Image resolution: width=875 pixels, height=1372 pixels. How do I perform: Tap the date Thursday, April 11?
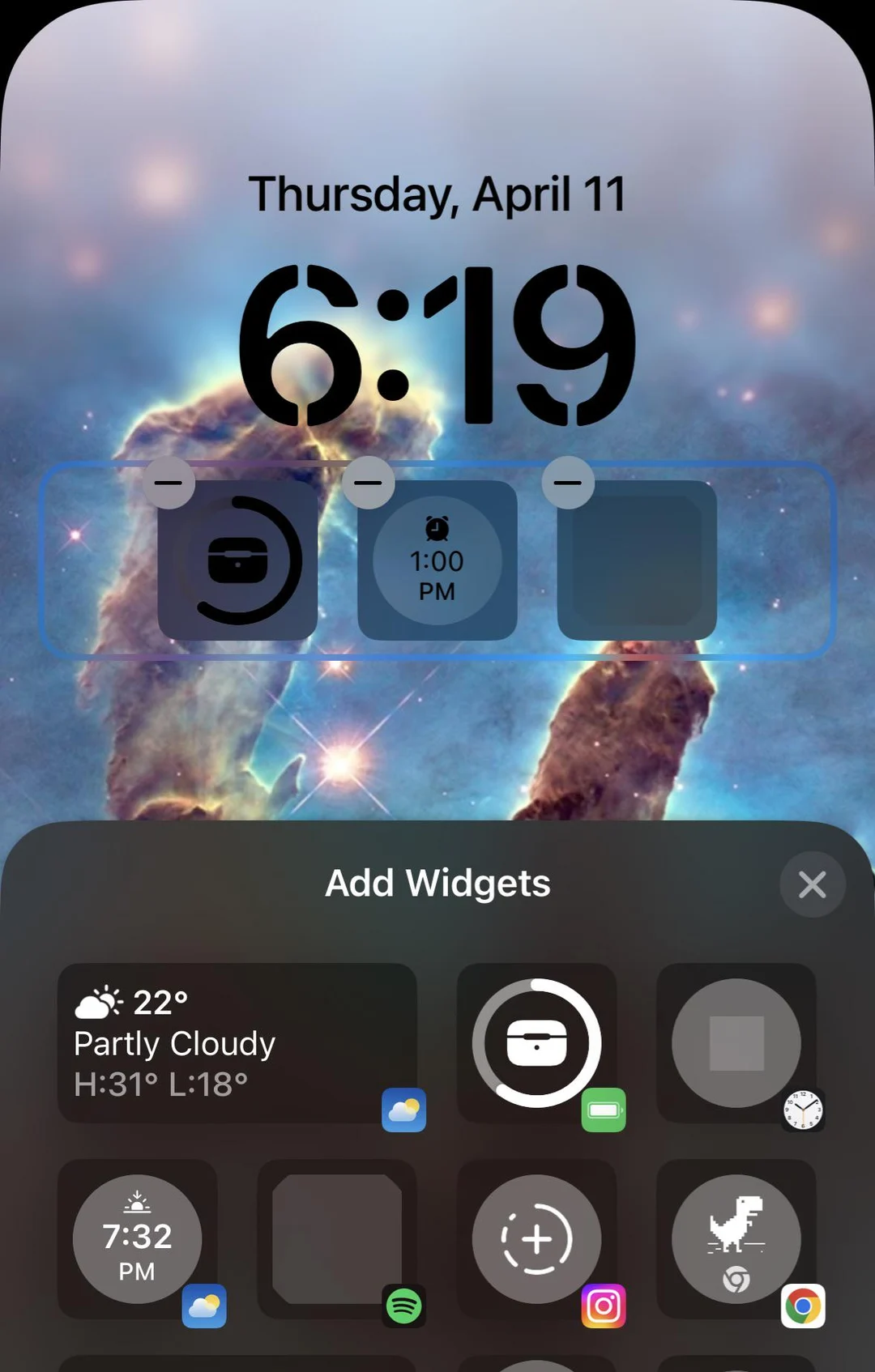(437, 194)
